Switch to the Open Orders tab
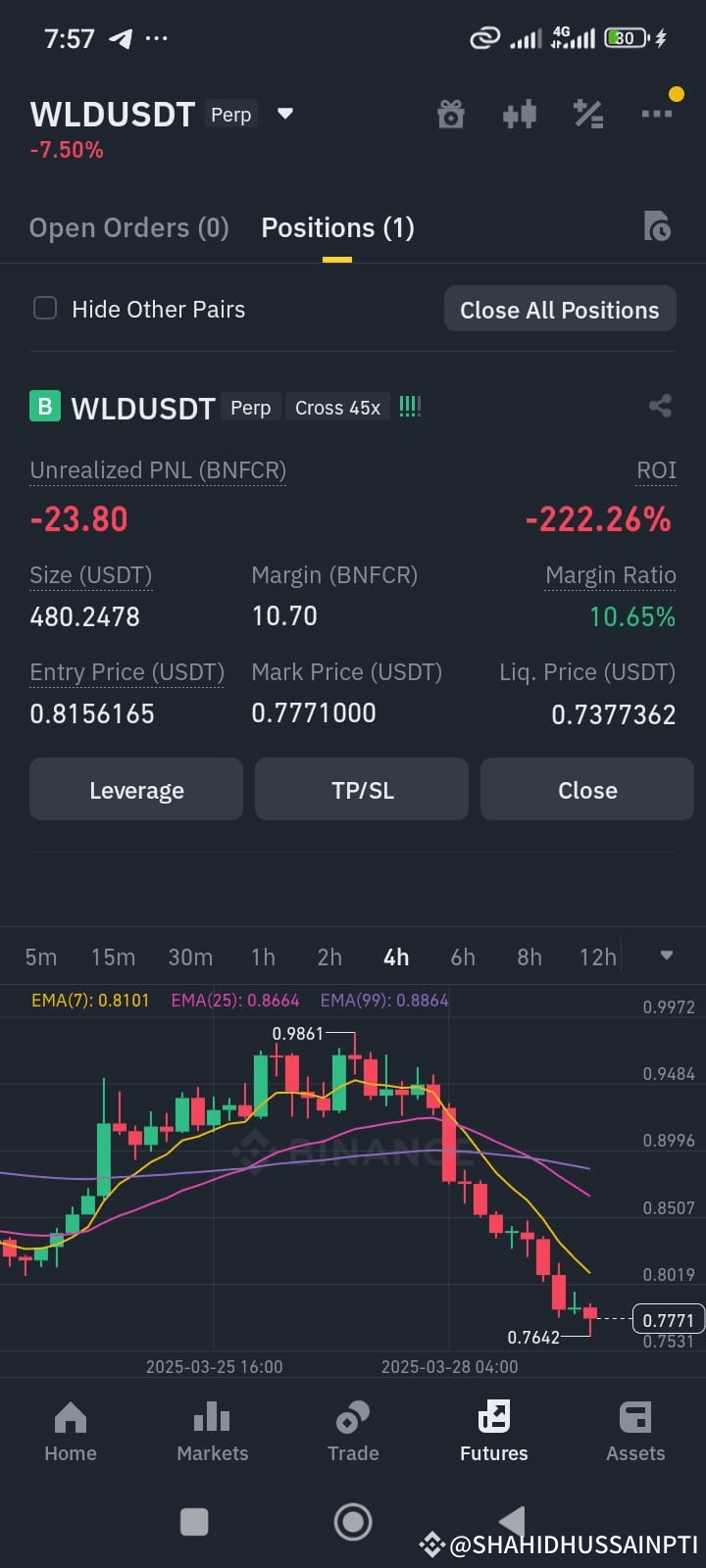The width and height of the screenshot is (706, 1568). 128,226
